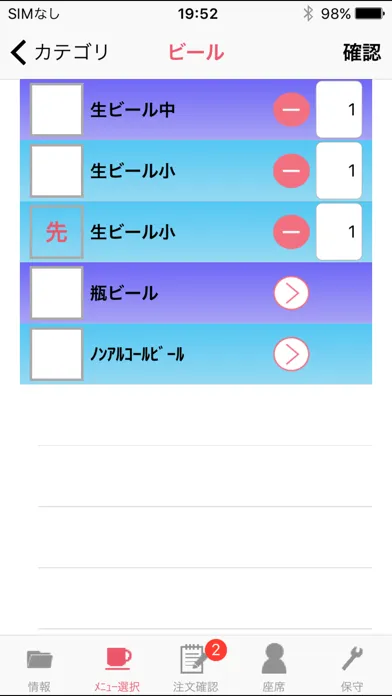
Task: Open the arrow next to ノンアルコールビール
Action: pos(291,354)
